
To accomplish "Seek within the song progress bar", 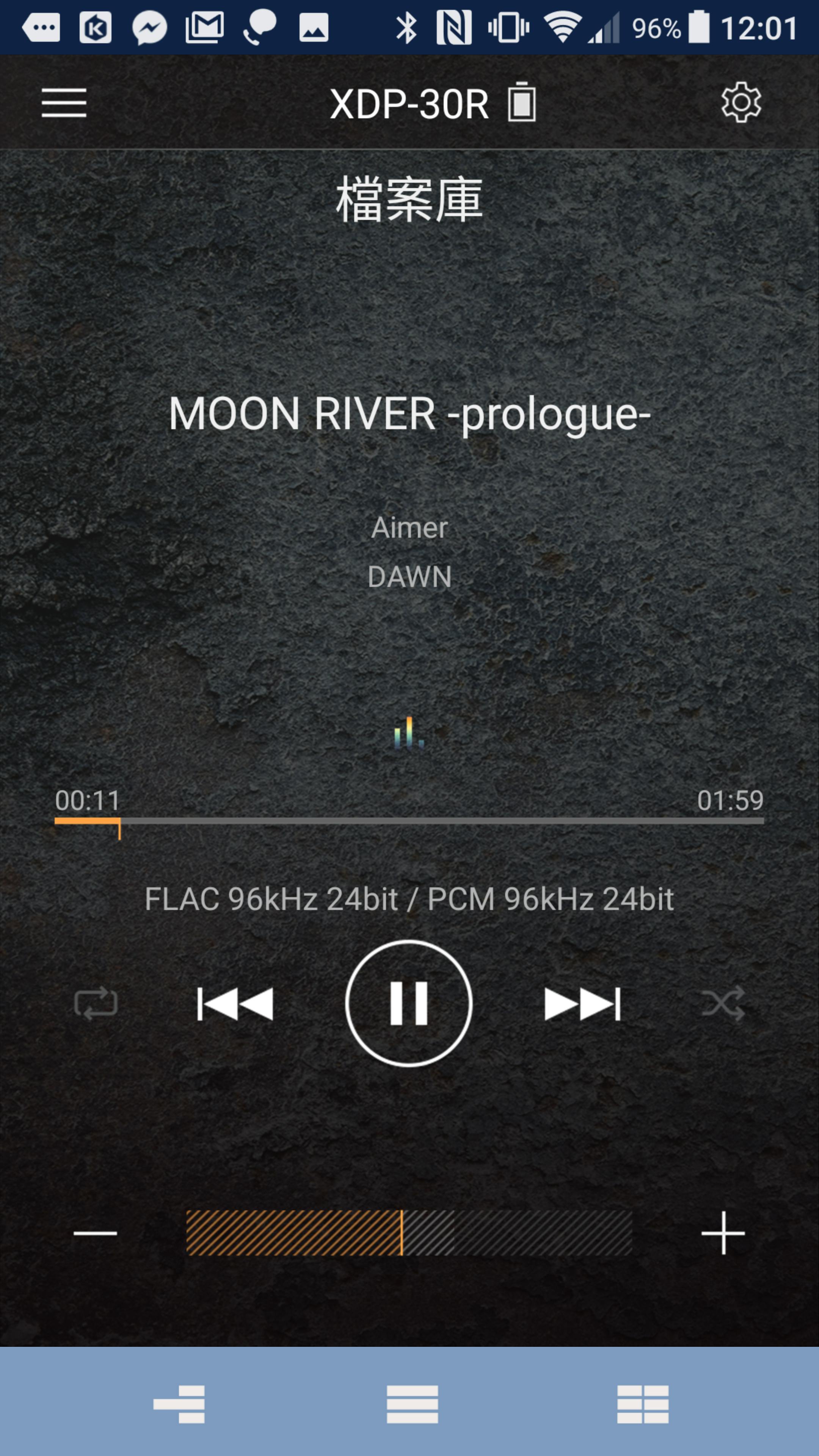I will click(x=409, y=821).
